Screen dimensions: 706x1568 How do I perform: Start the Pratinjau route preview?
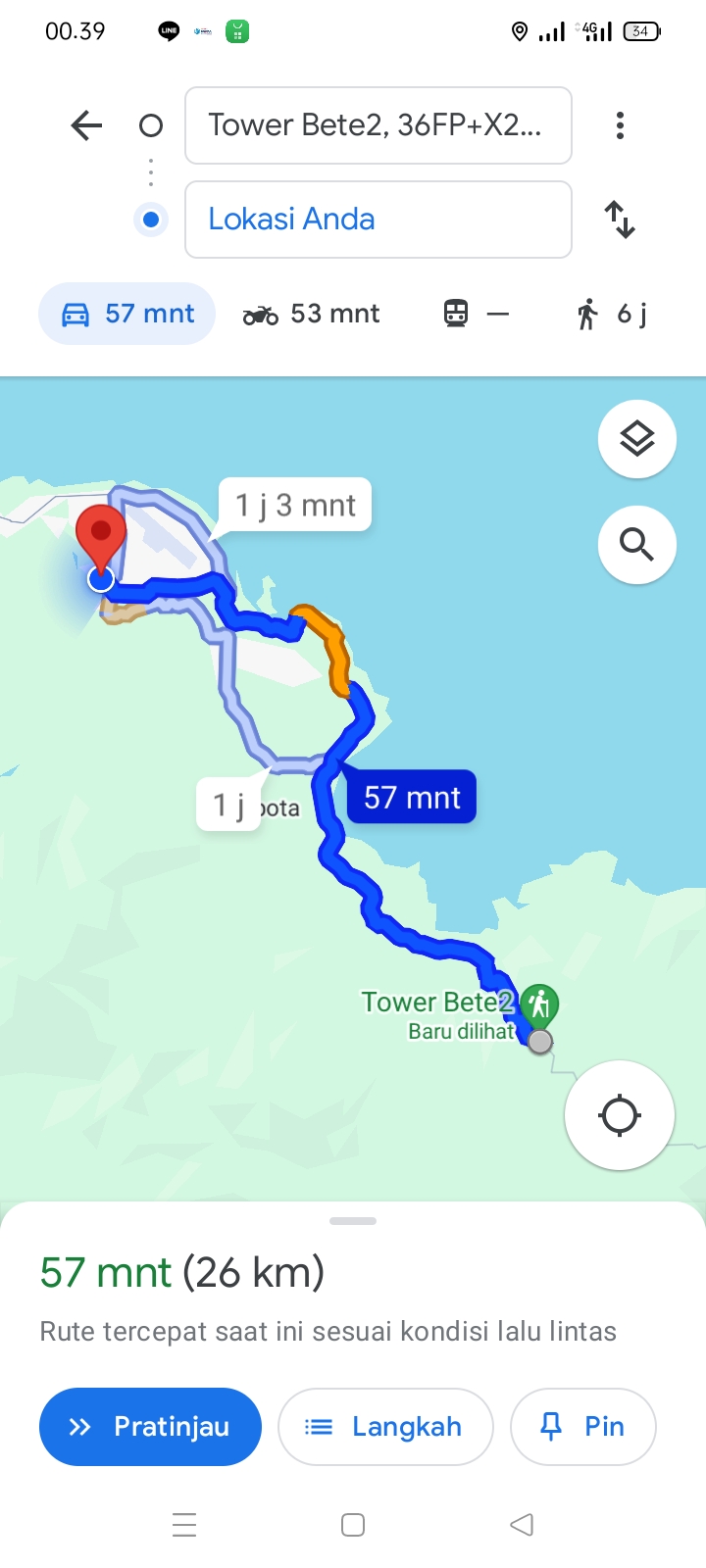(150, 1427)
